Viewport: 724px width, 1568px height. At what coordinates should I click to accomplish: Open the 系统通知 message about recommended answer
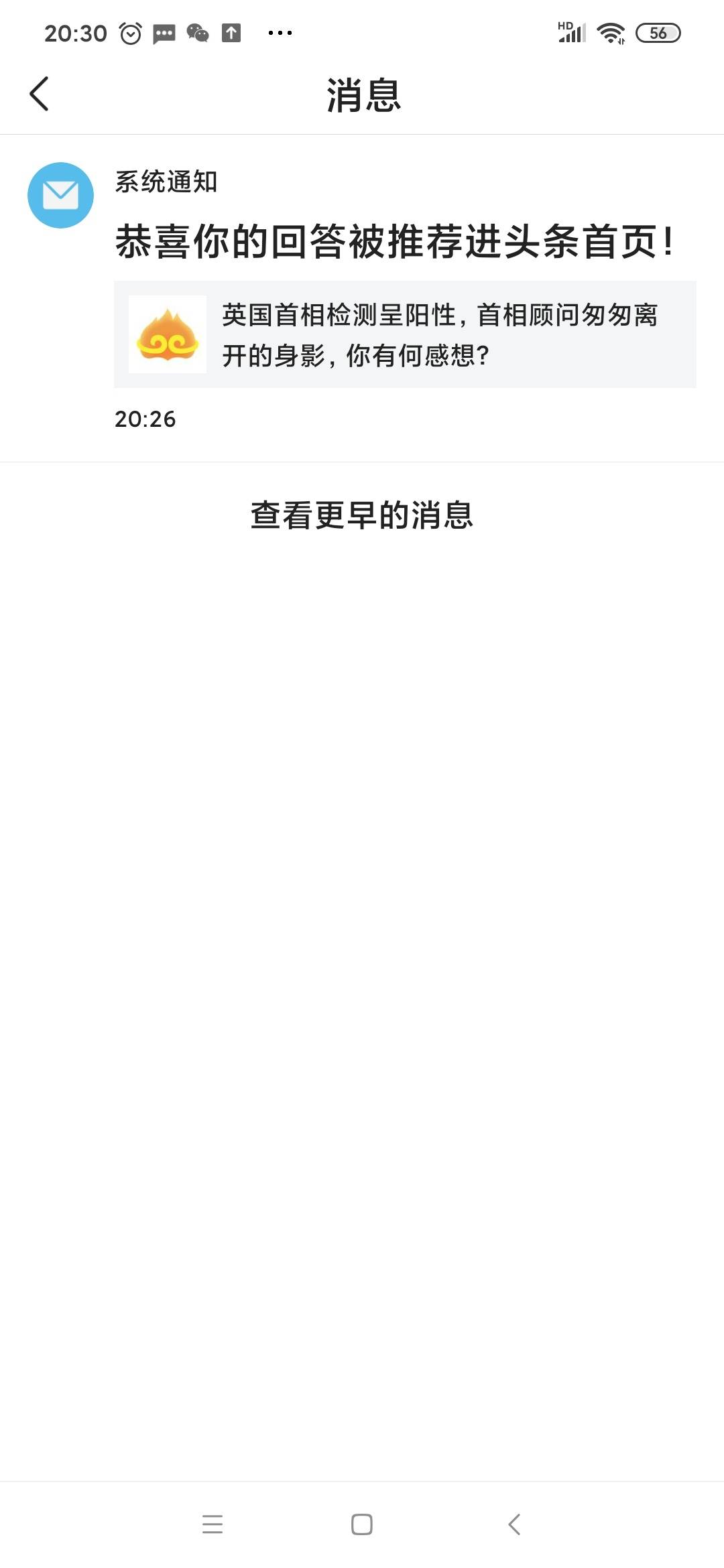362,298
